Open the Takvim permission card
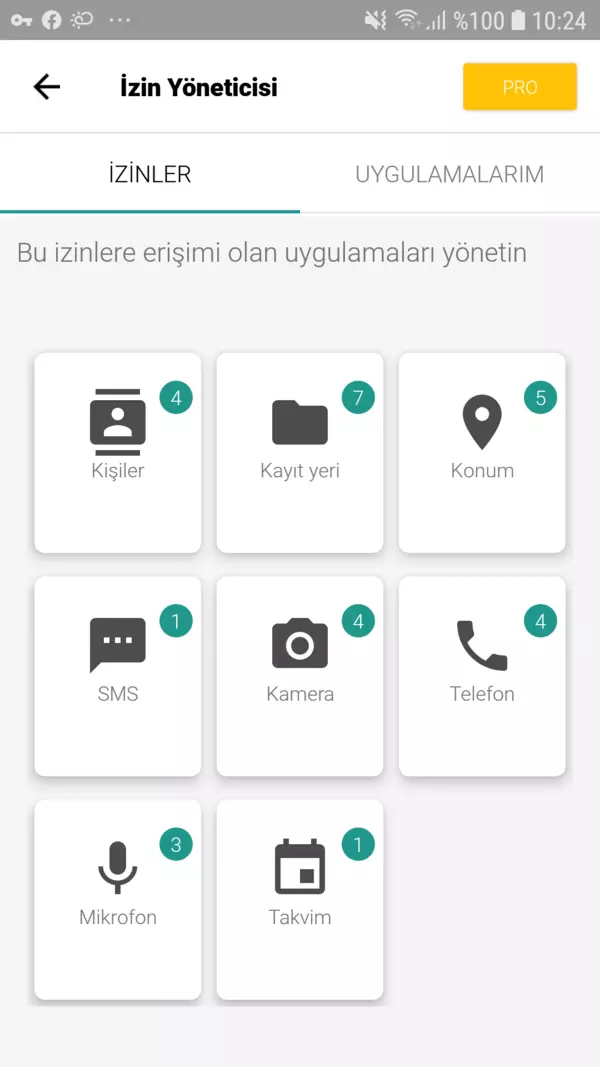The height and width of the screenshot is (1067, 600). pos(300,898)
